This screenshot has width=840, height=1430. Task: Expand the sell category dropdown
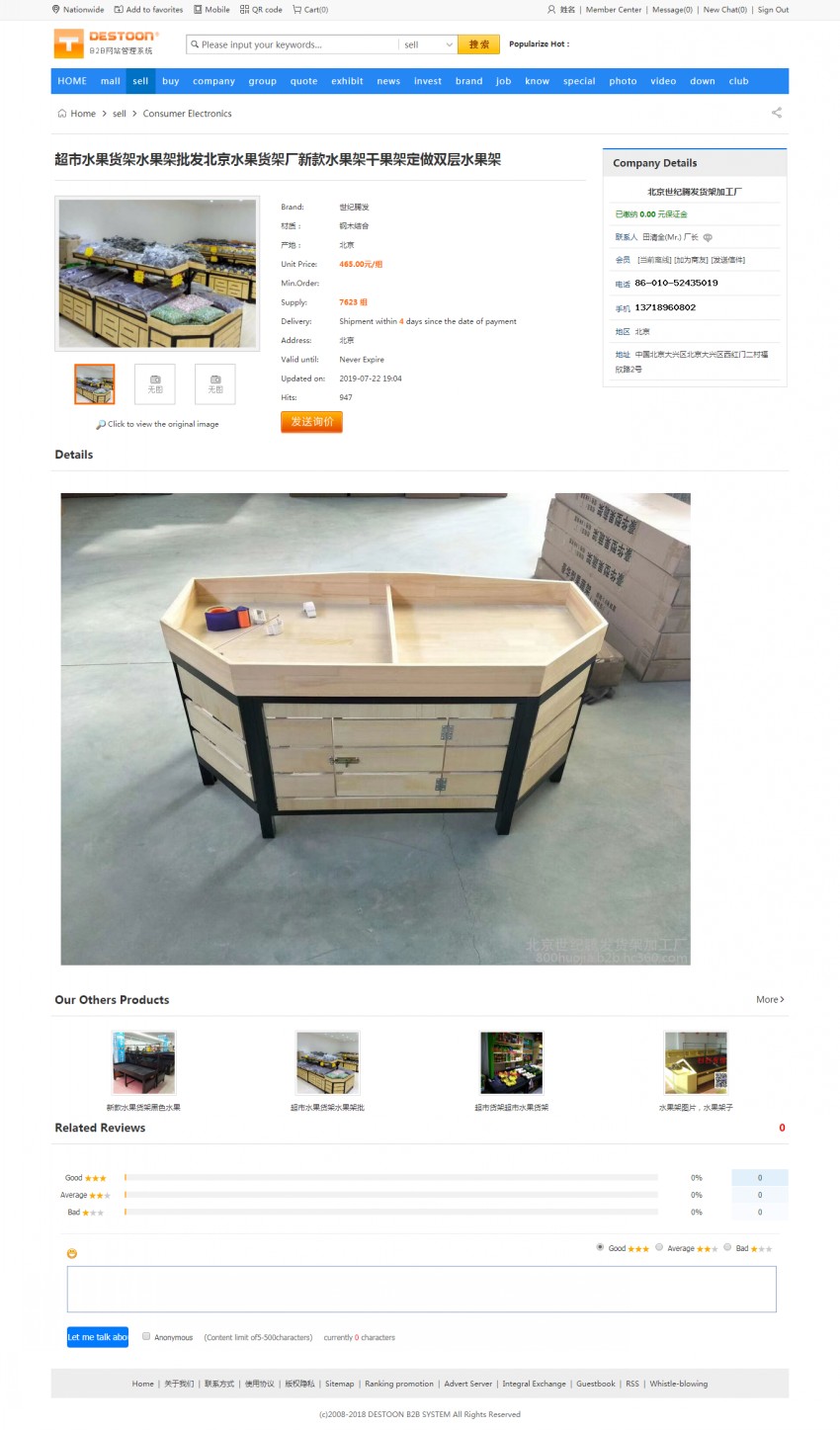pos(429,44)
